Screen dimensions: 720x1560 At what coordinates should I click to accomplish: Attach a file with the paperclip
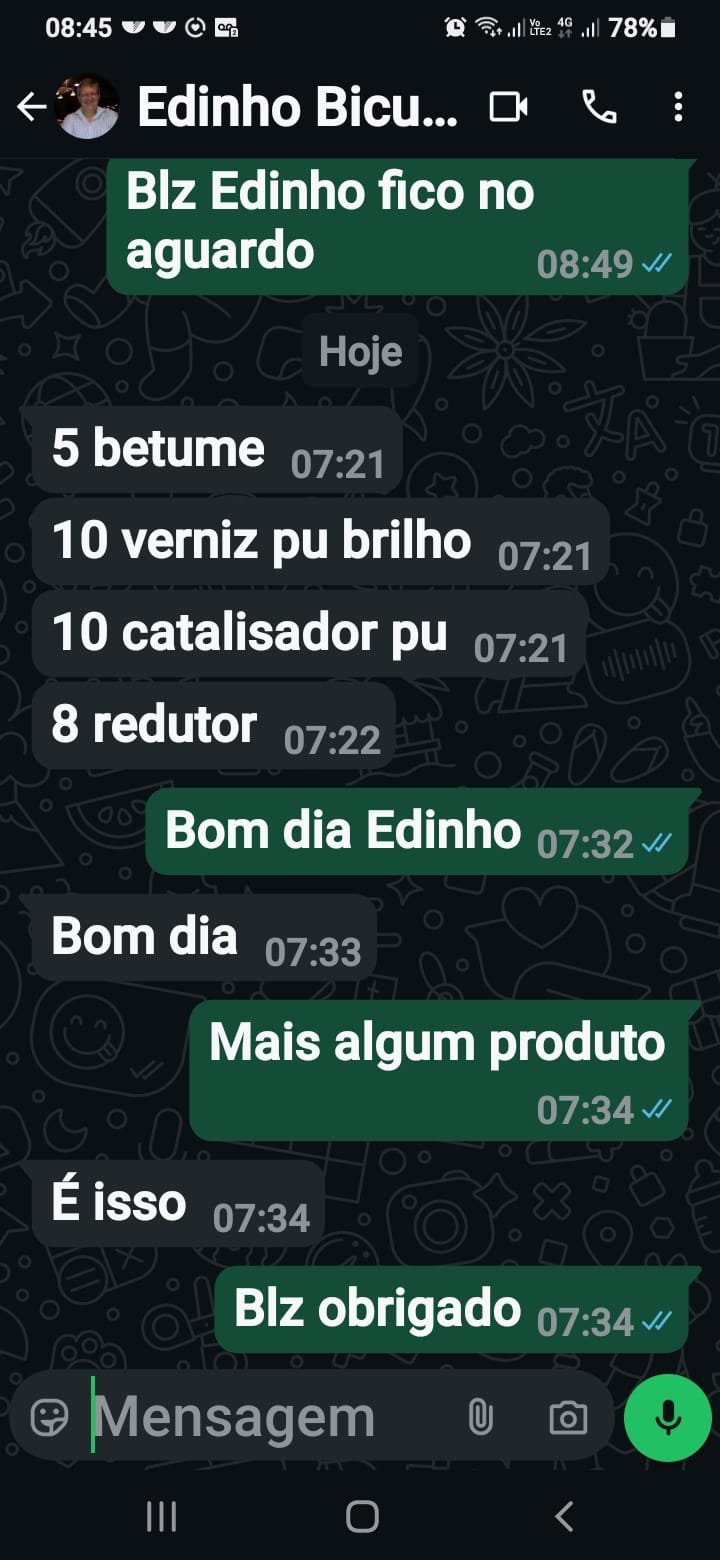click(481, 1417)
